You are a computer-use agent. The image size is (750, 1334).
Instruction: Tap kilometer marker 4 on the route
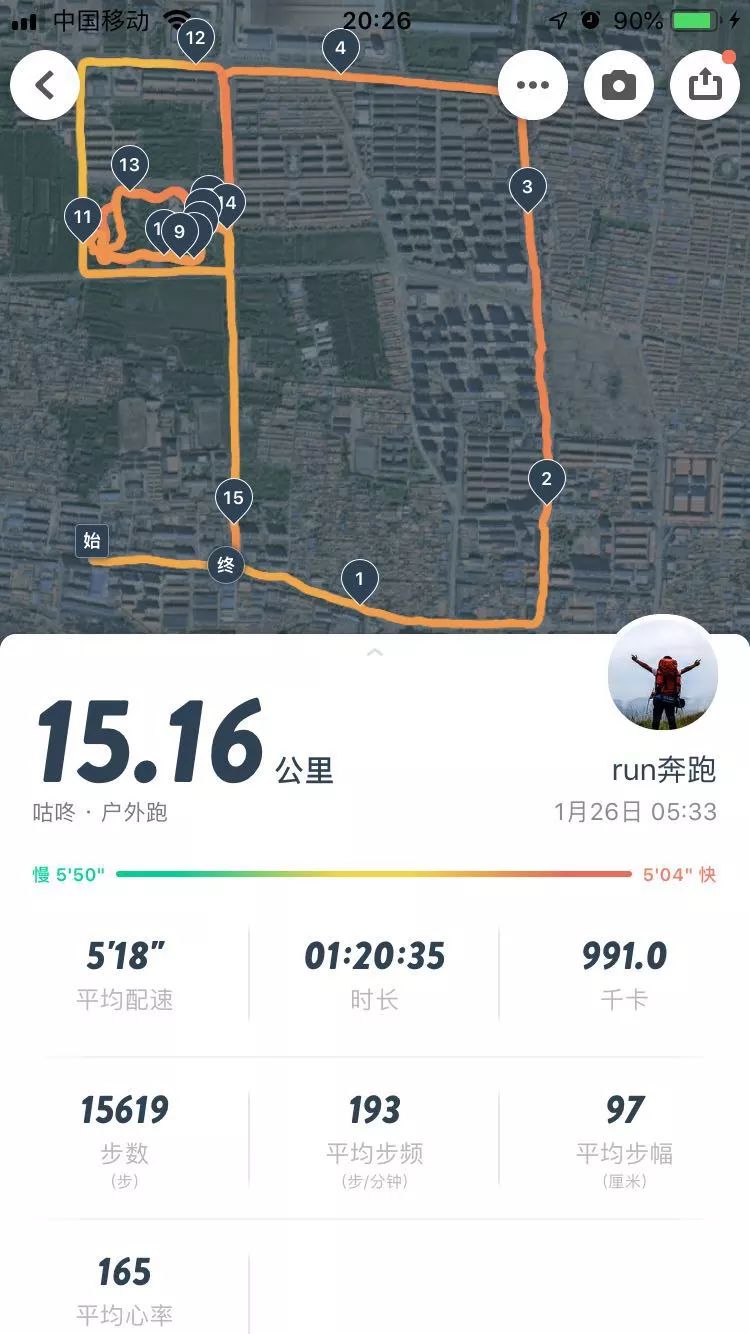pyautogui.click(x=341, y=48)
